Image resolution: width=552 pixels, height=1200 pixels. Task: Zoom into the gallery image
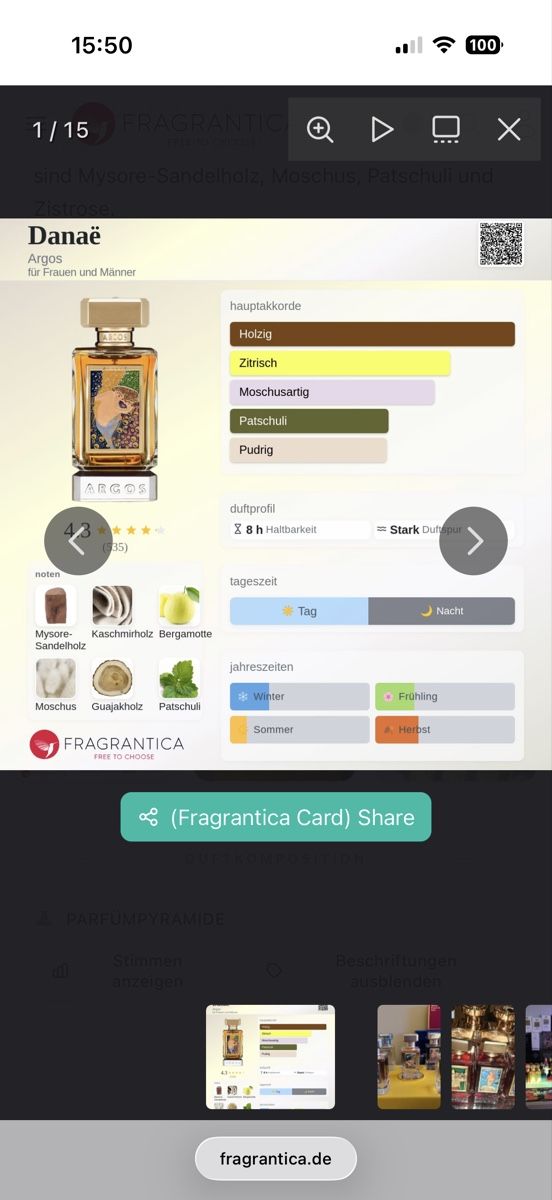(x=320, y=129)
